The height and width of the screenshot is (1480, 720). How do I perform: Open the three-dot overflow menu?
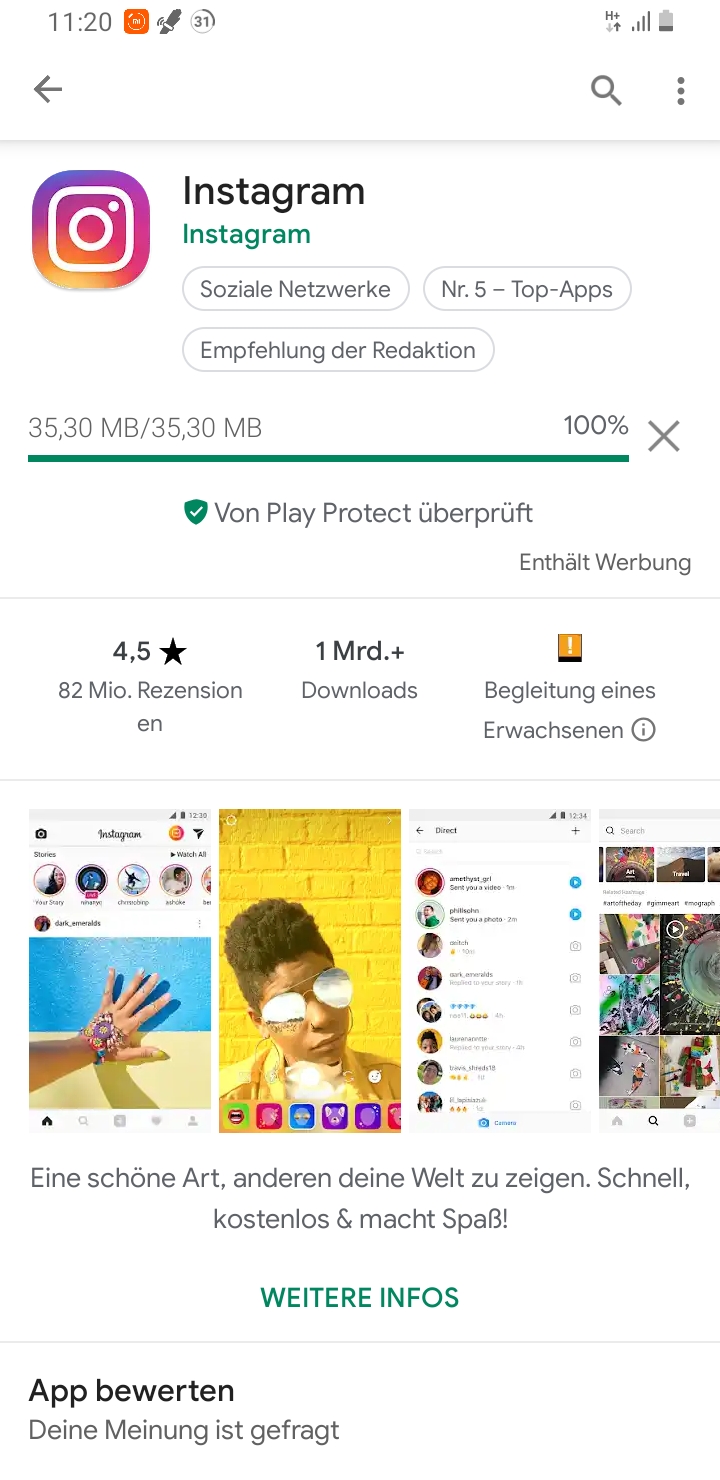point(681,90)
